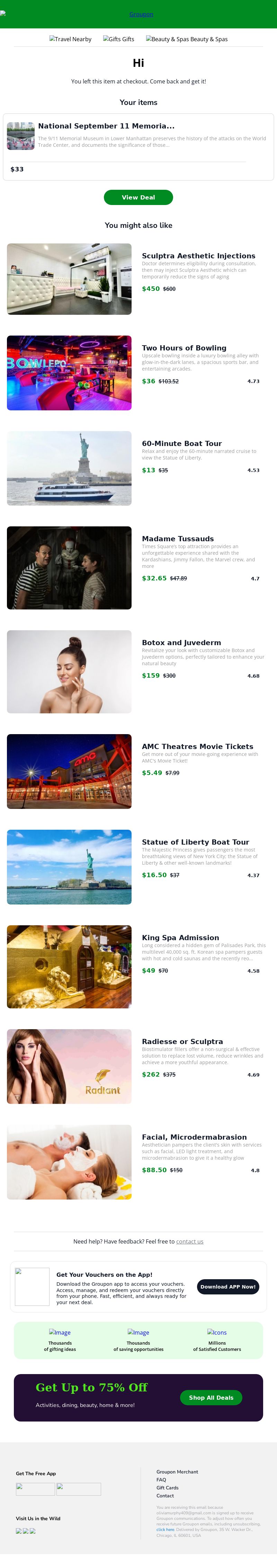Open the Groupon header link
277x1568 pixels.
141,14
